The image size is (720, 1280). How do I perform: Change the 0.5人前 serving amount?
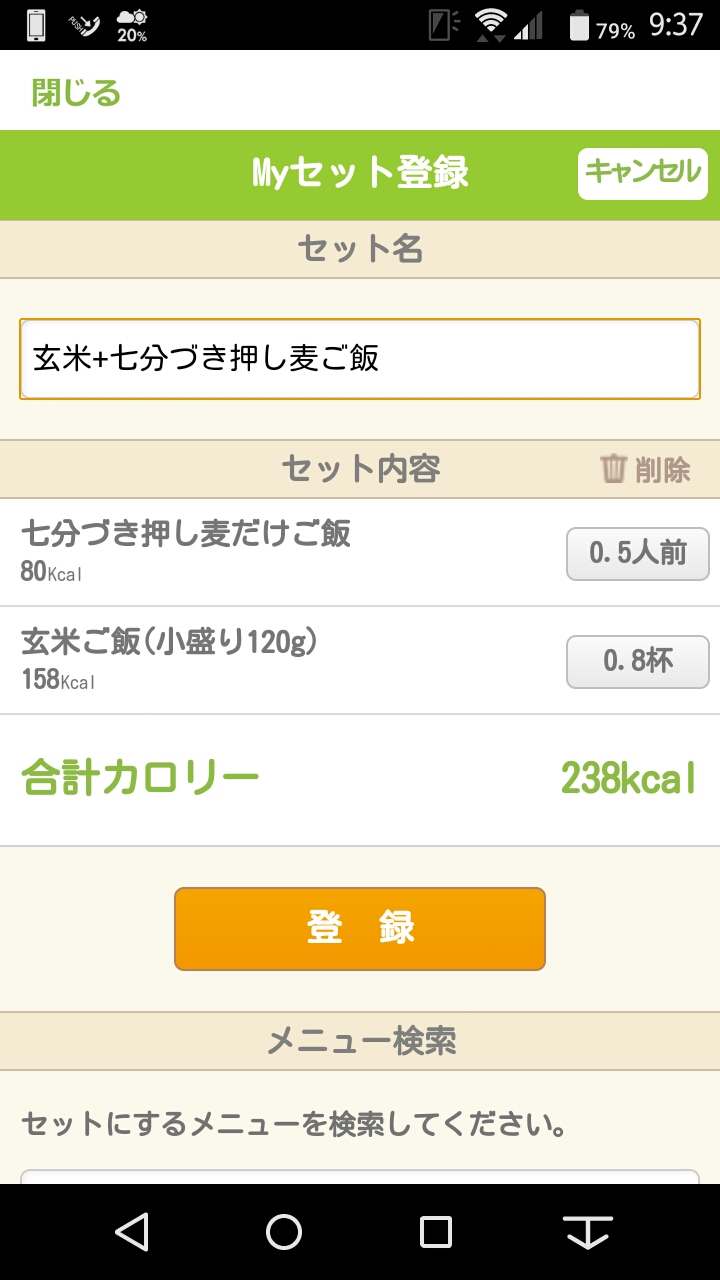[638, 554]
